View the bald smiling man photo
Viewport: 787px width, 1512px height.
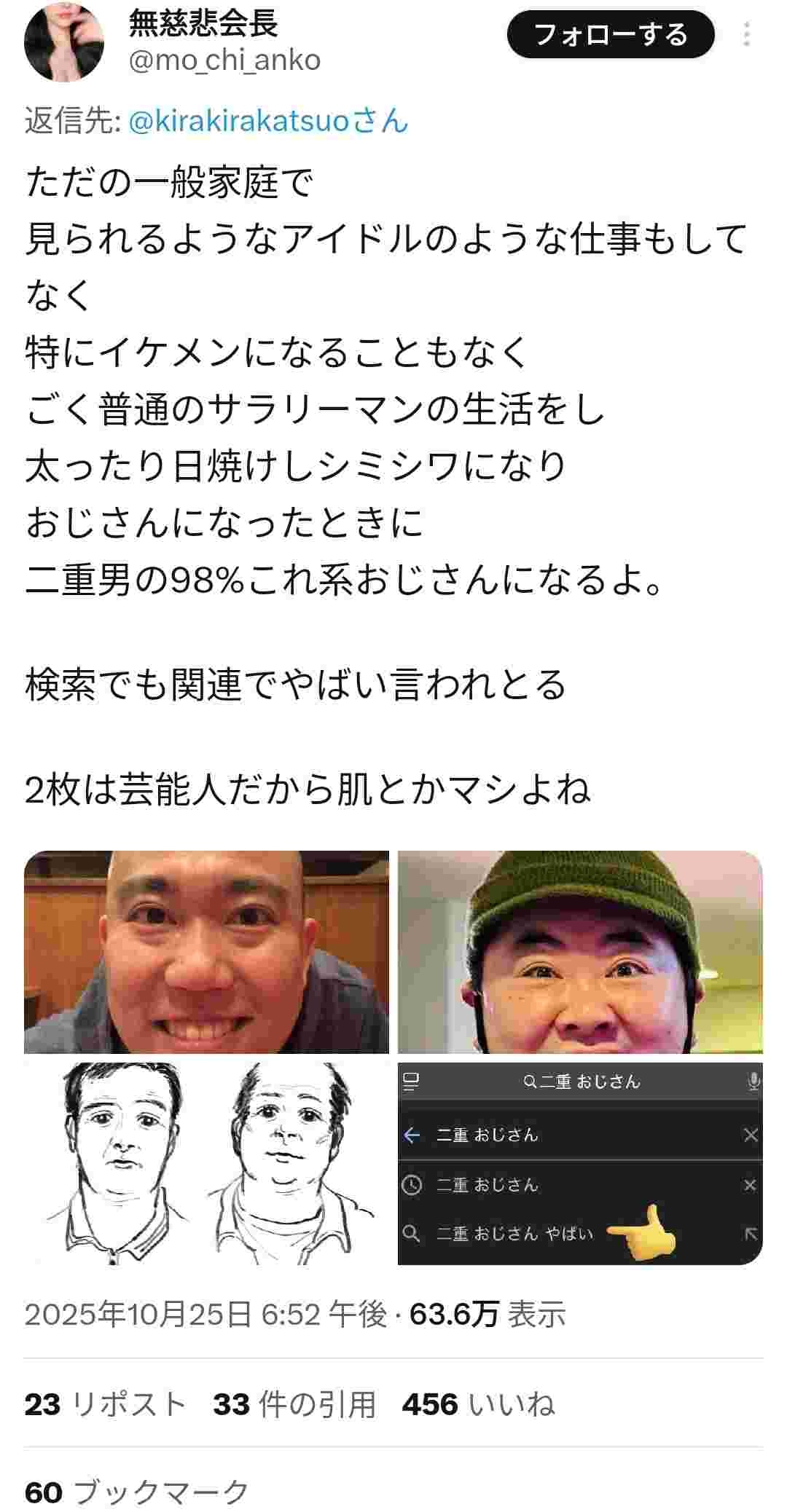[x=206, y=951]
